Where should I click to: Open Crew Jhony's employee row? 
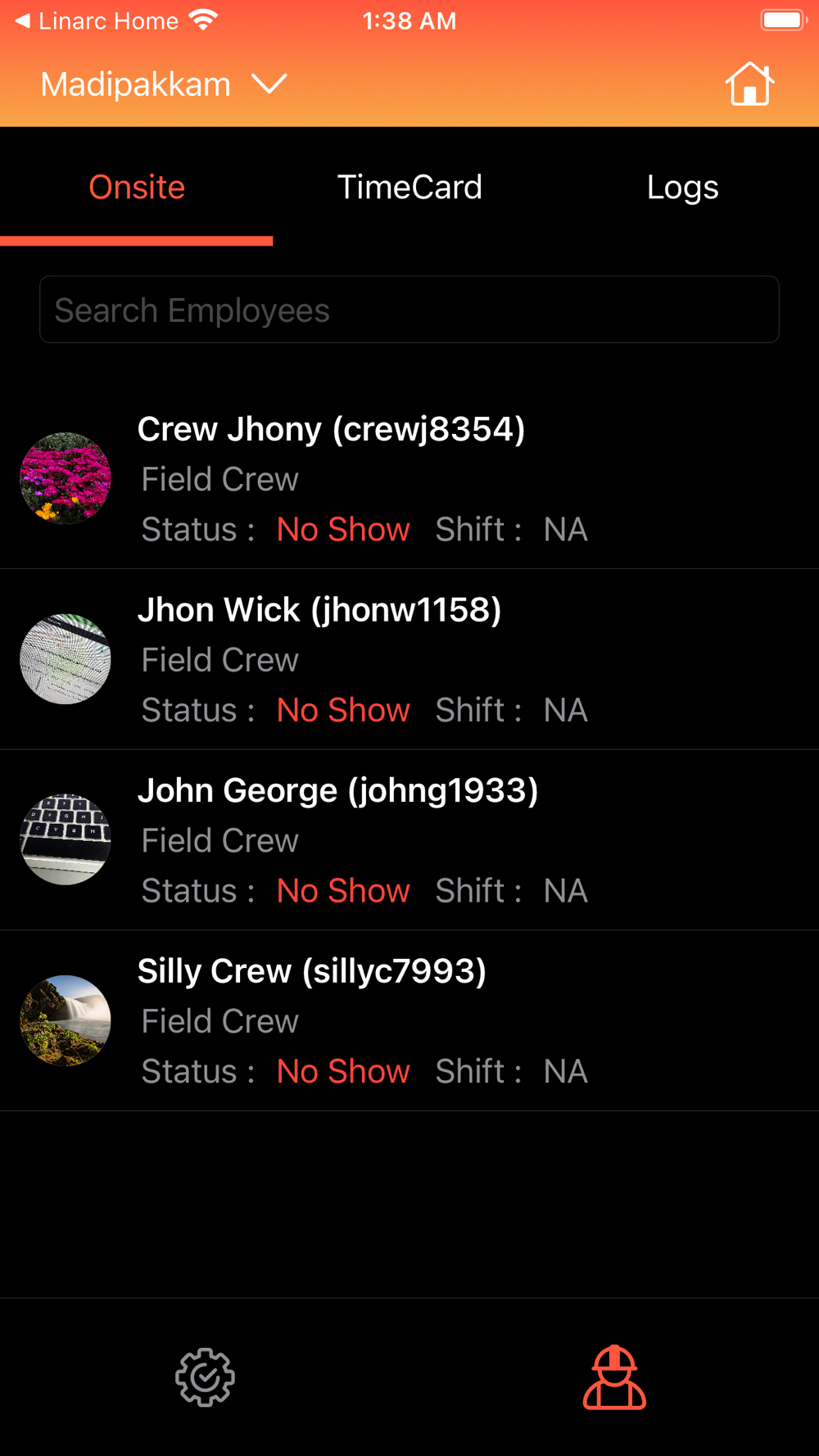pyautogui.click(x=409, y=479)
